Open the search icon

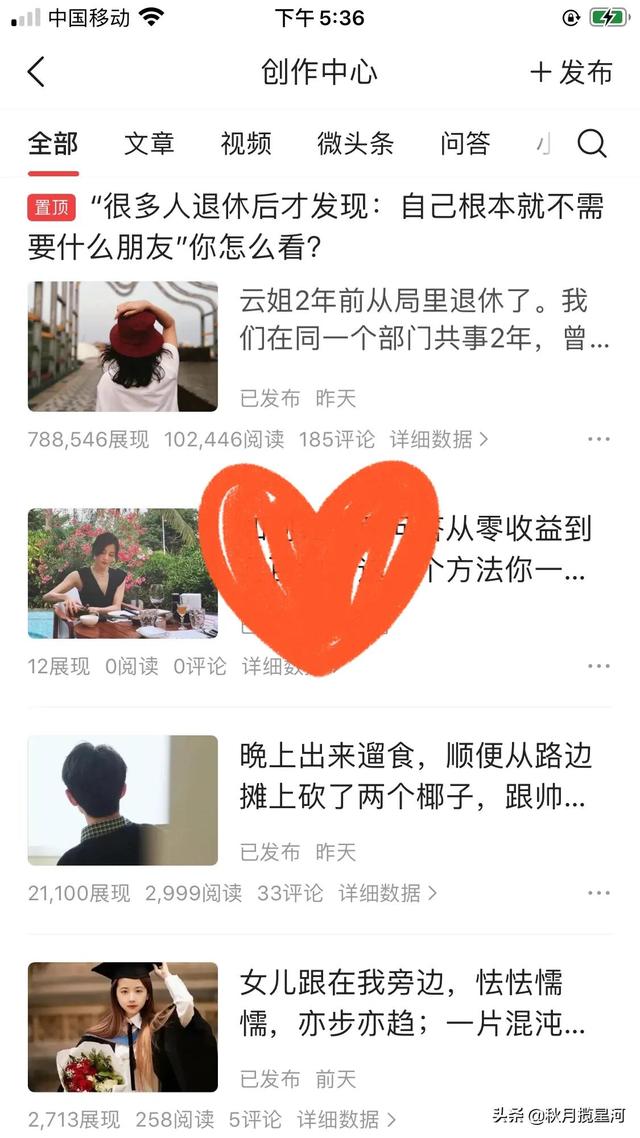coord(592,144)
